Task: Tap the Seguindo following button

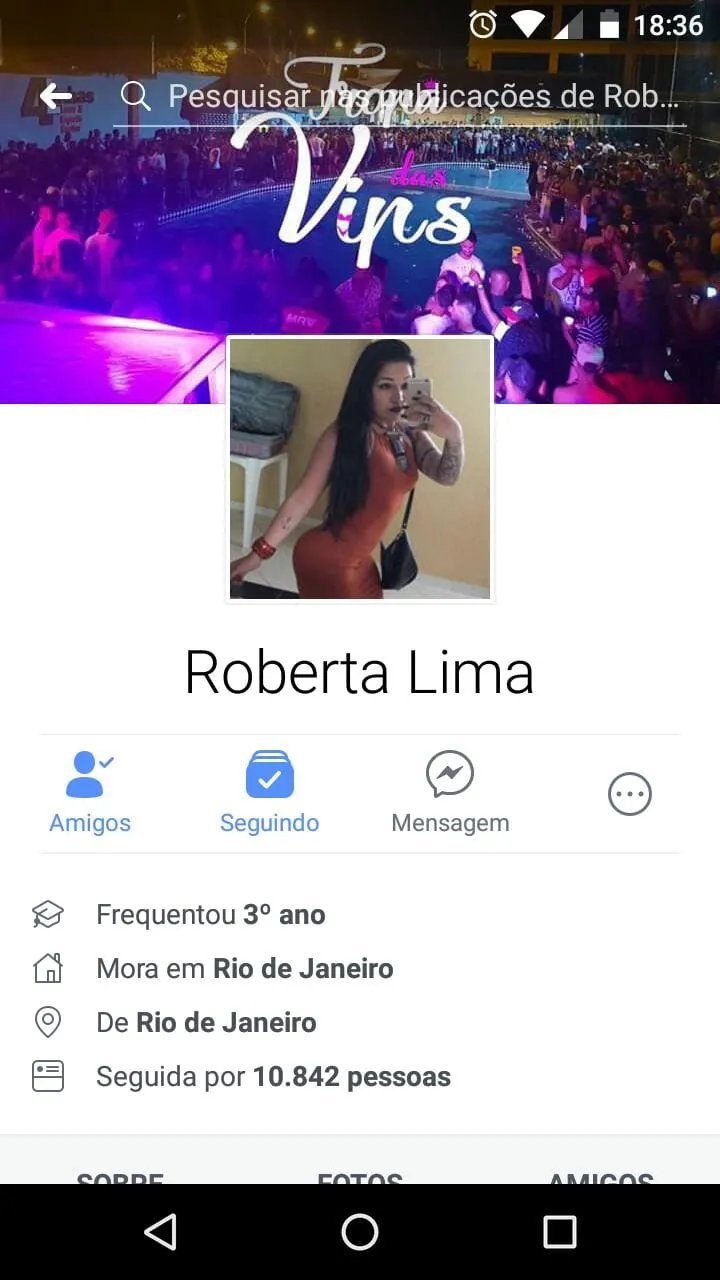Action: tap(270, 794)
